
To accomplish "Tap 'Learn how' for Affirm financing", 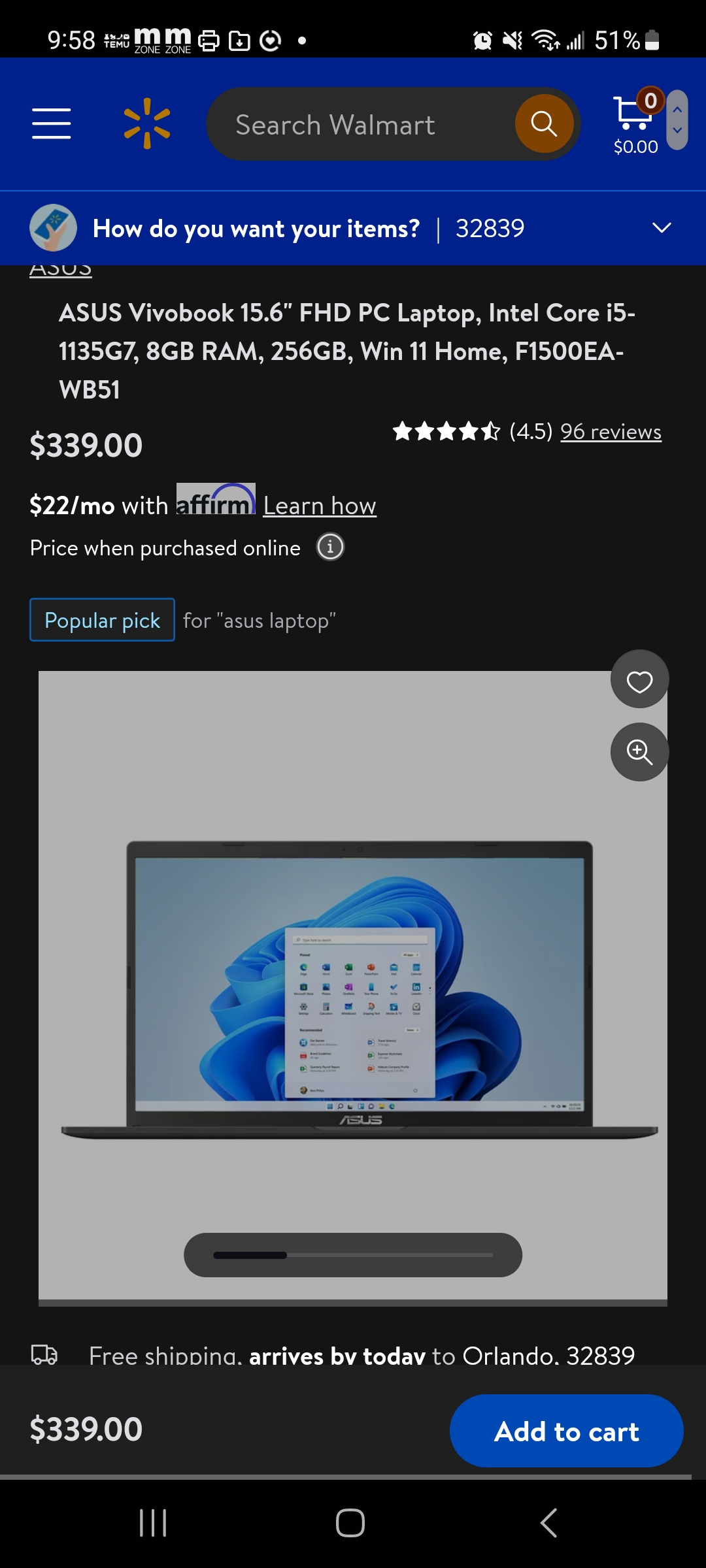I will pos(320,506).
